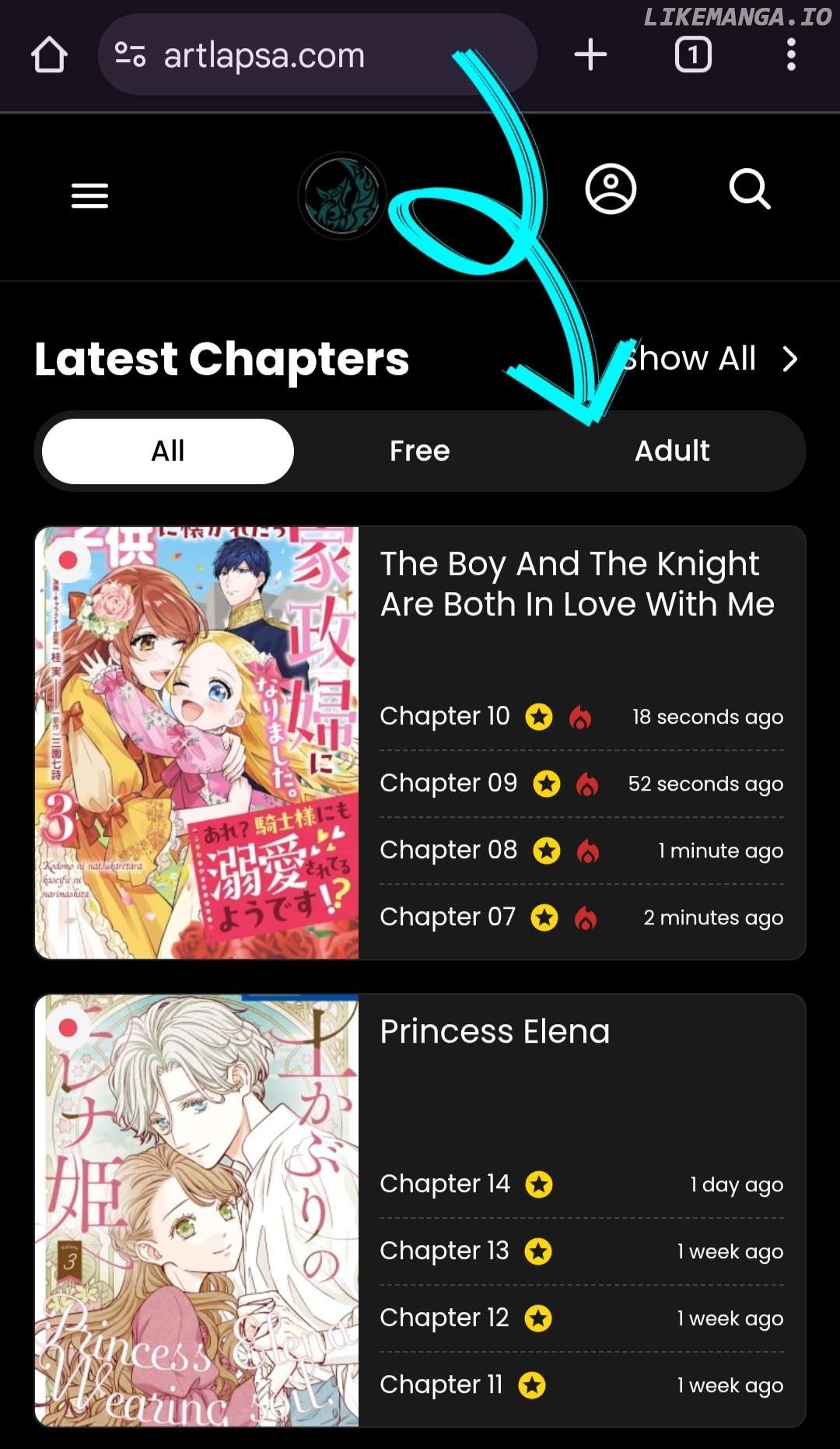Open Princess Elena Chapter 12

pos(444,1317)
